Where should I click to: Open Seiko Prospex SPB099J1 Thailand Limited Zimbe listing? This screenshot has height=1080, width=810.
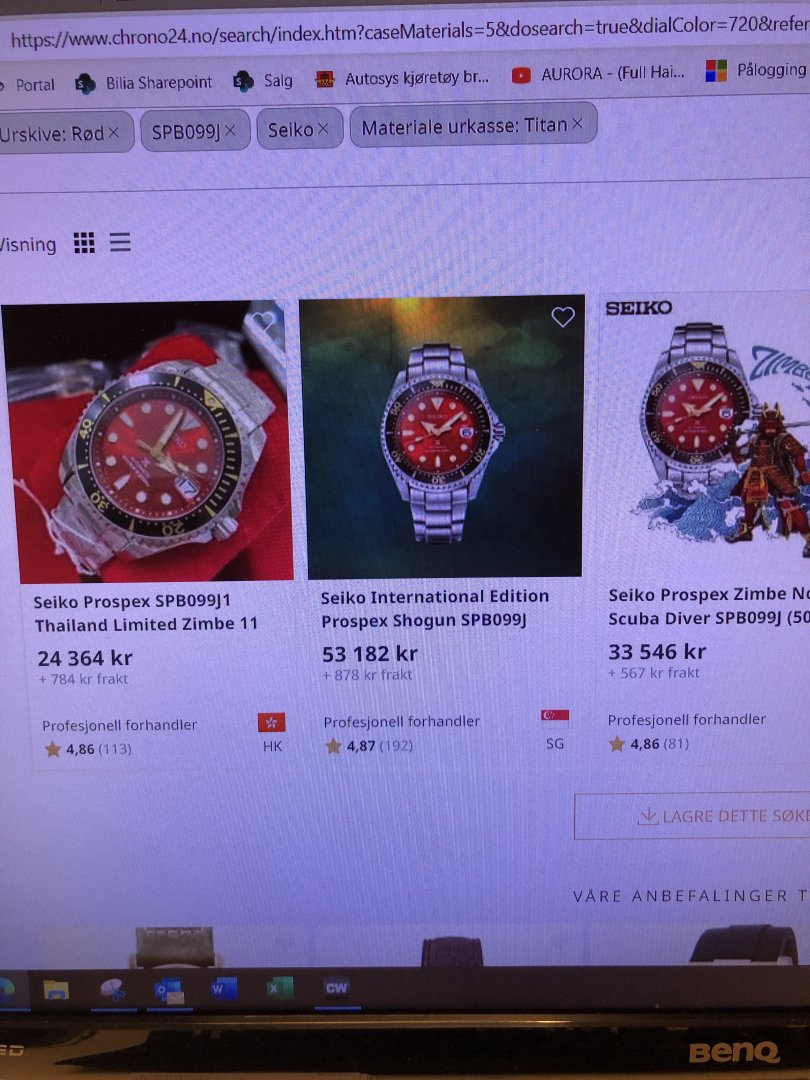[146, 613]
